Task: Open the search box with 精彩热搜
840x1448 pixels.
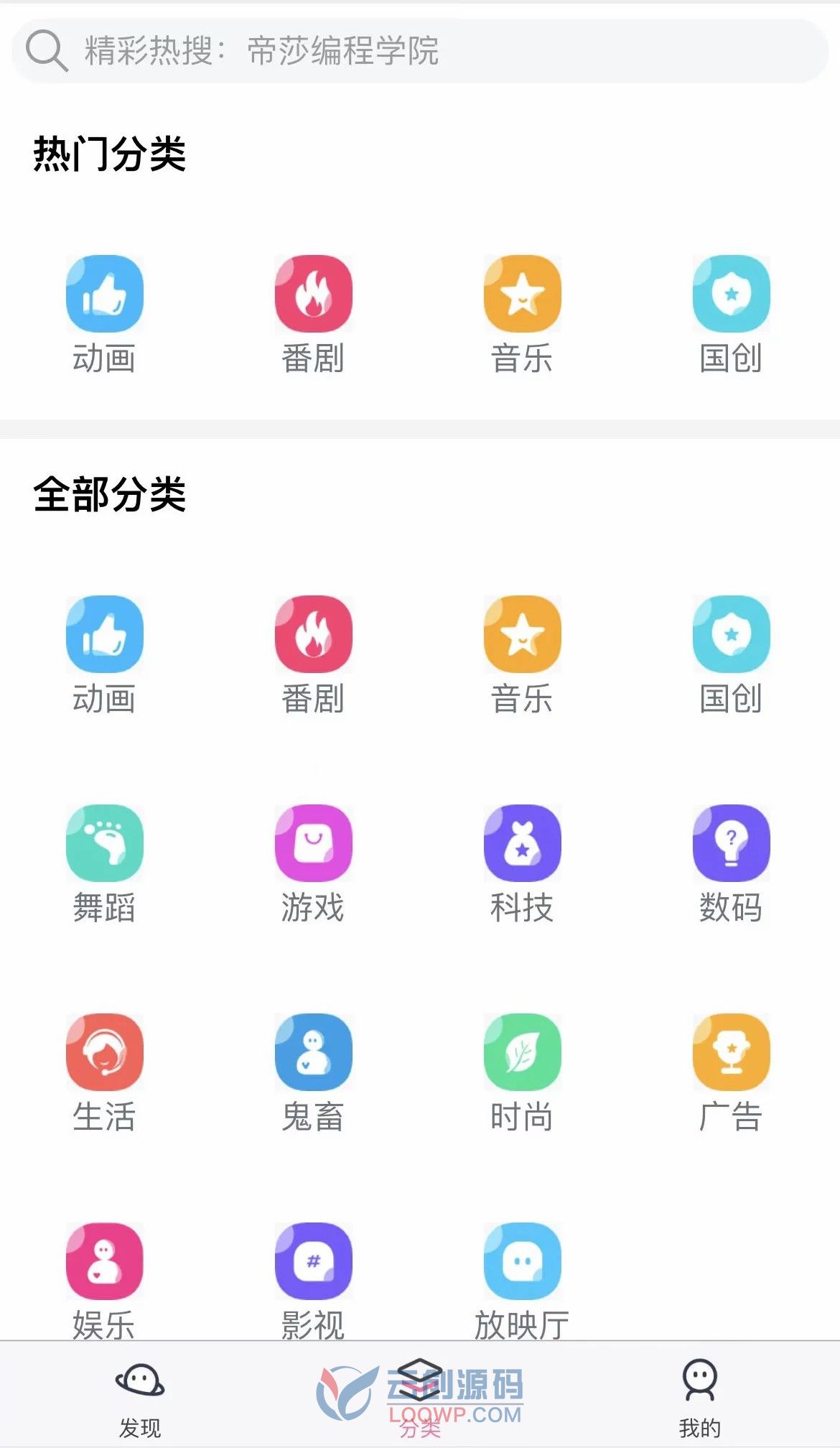Action: point(420,51)
